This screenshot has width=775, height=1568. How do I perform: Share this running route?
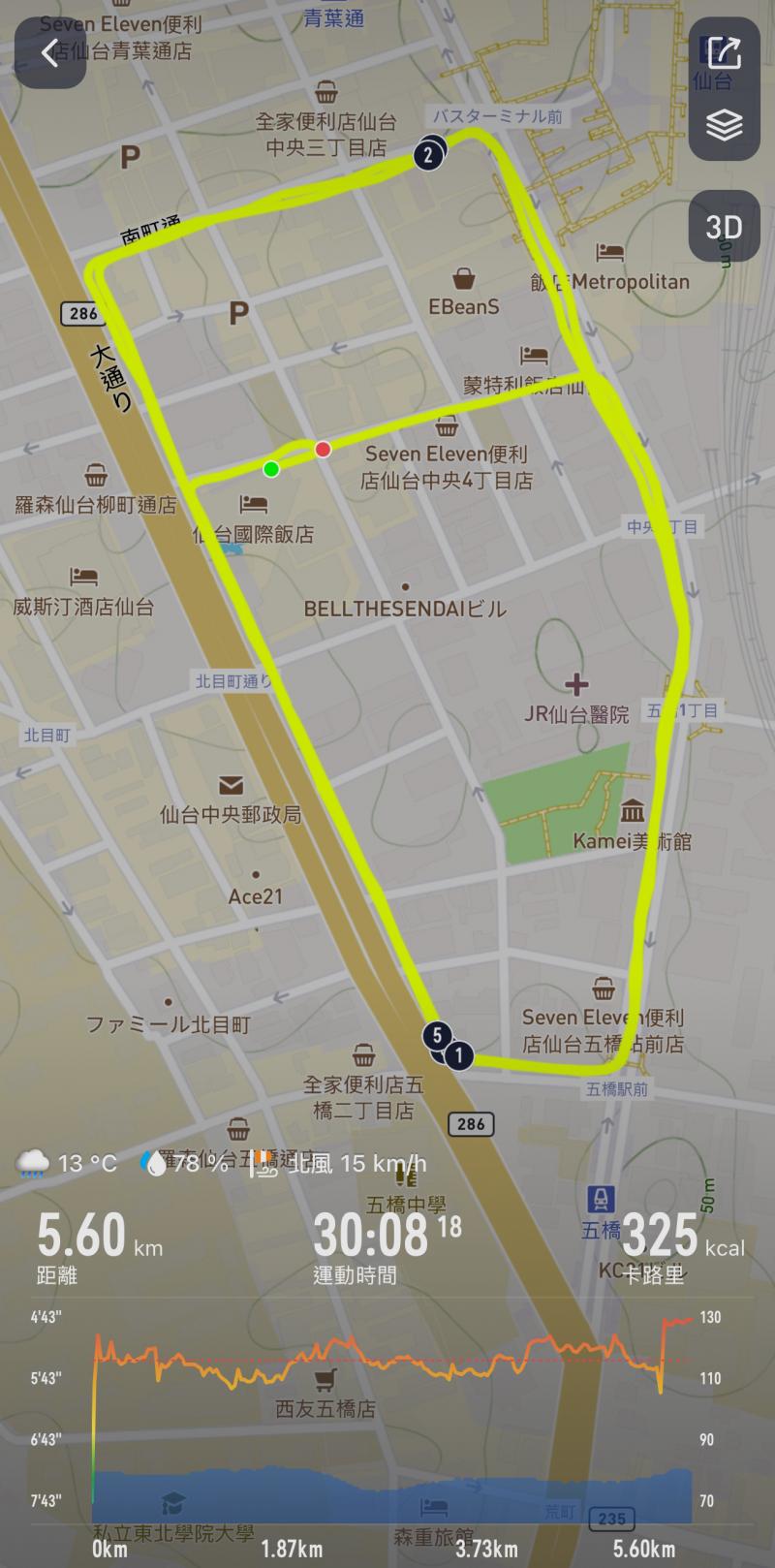724,52
